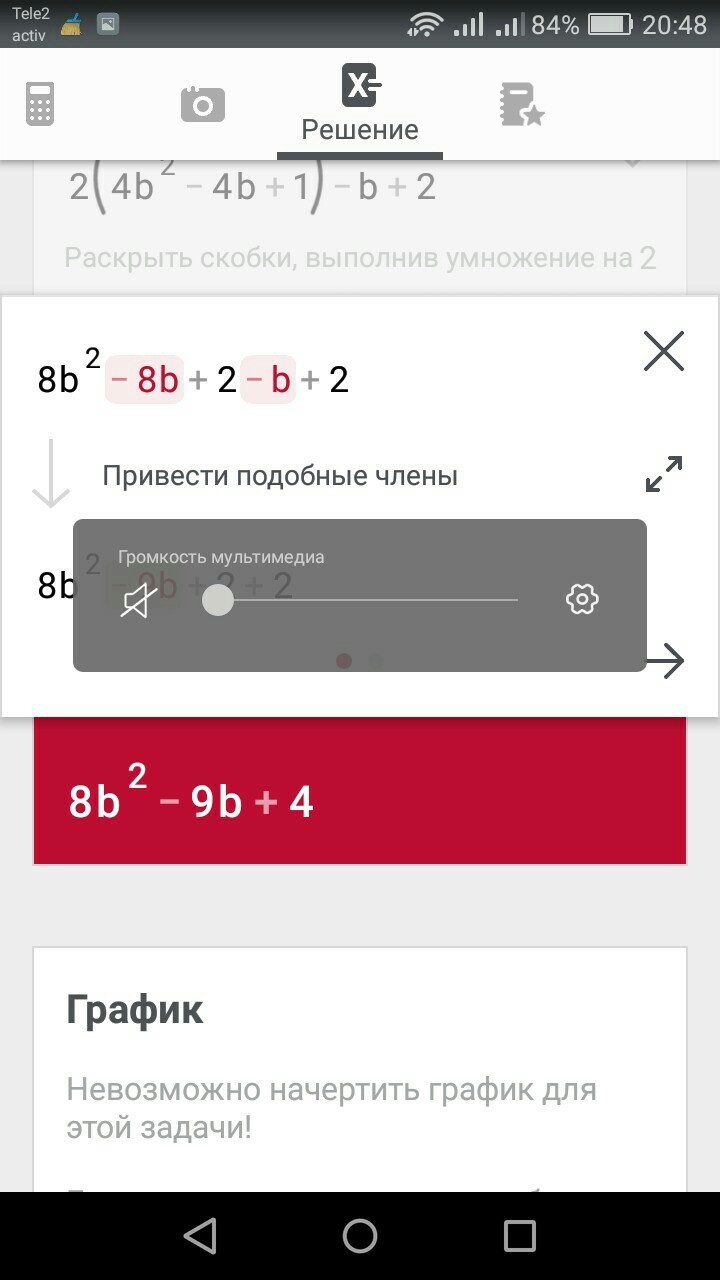
Task: Switch to the camera tab
Action: [202, 104]
